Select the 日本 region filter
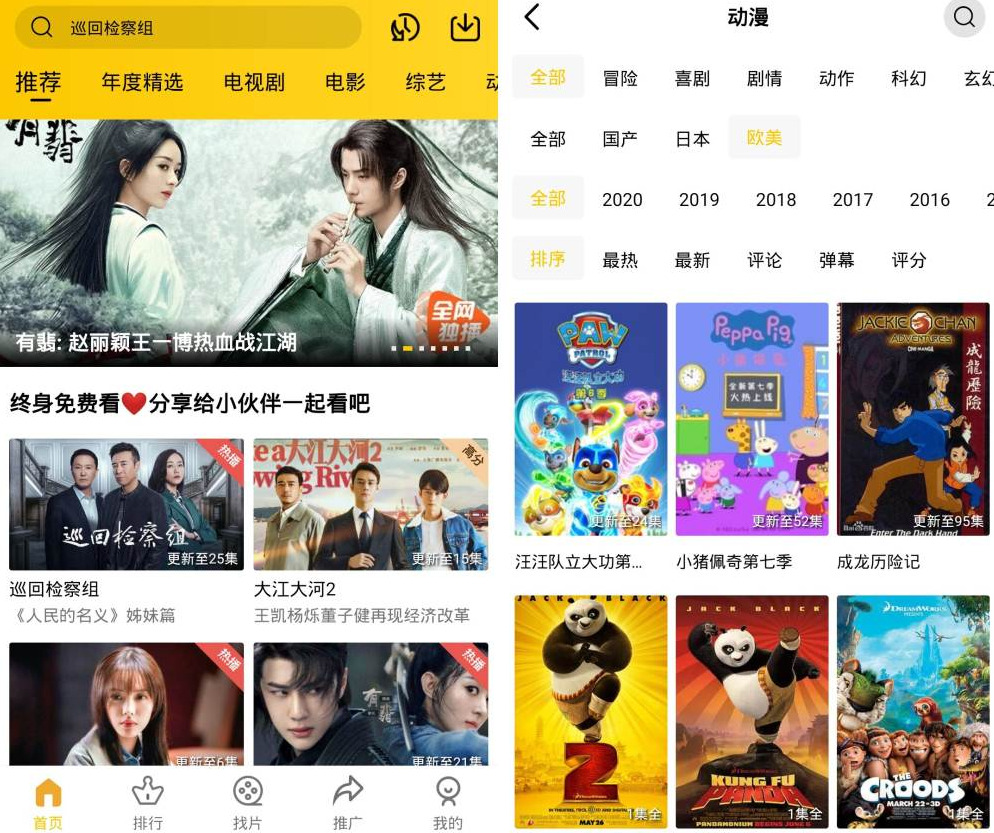The width and height of the screenshot is (994, 833). coord(692,139)
